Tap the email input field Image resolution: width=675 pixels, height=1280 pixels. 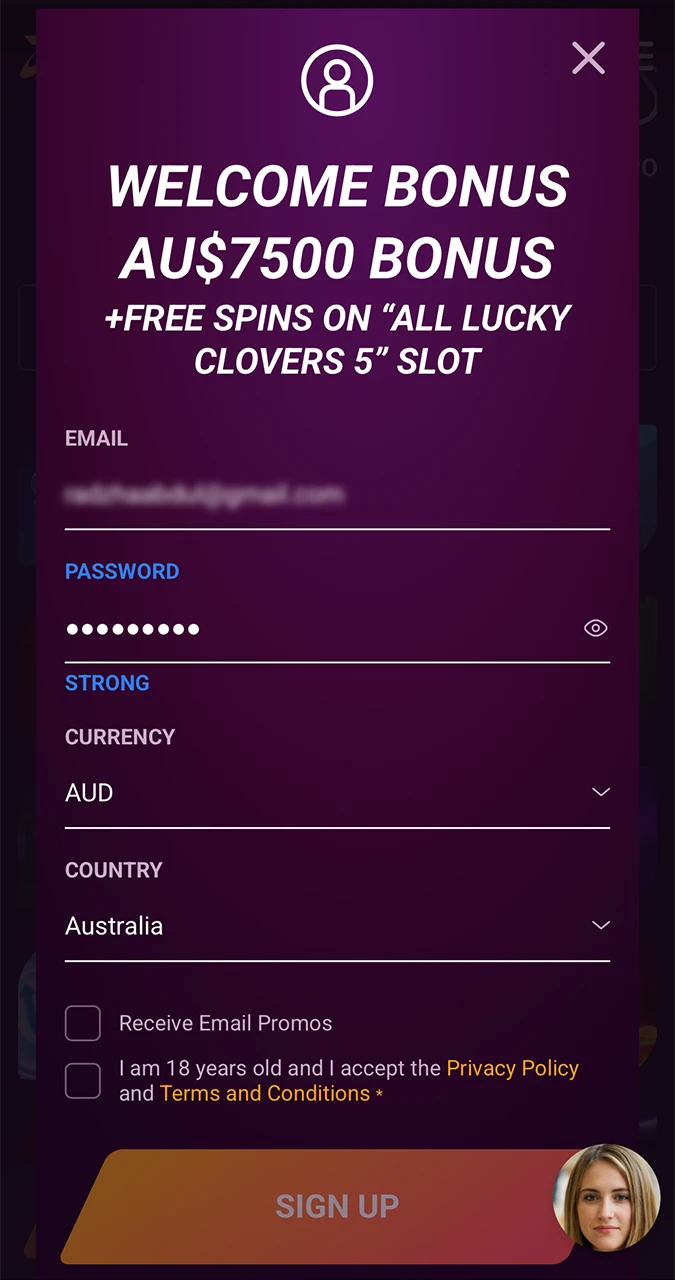click(x=336, y=494)
